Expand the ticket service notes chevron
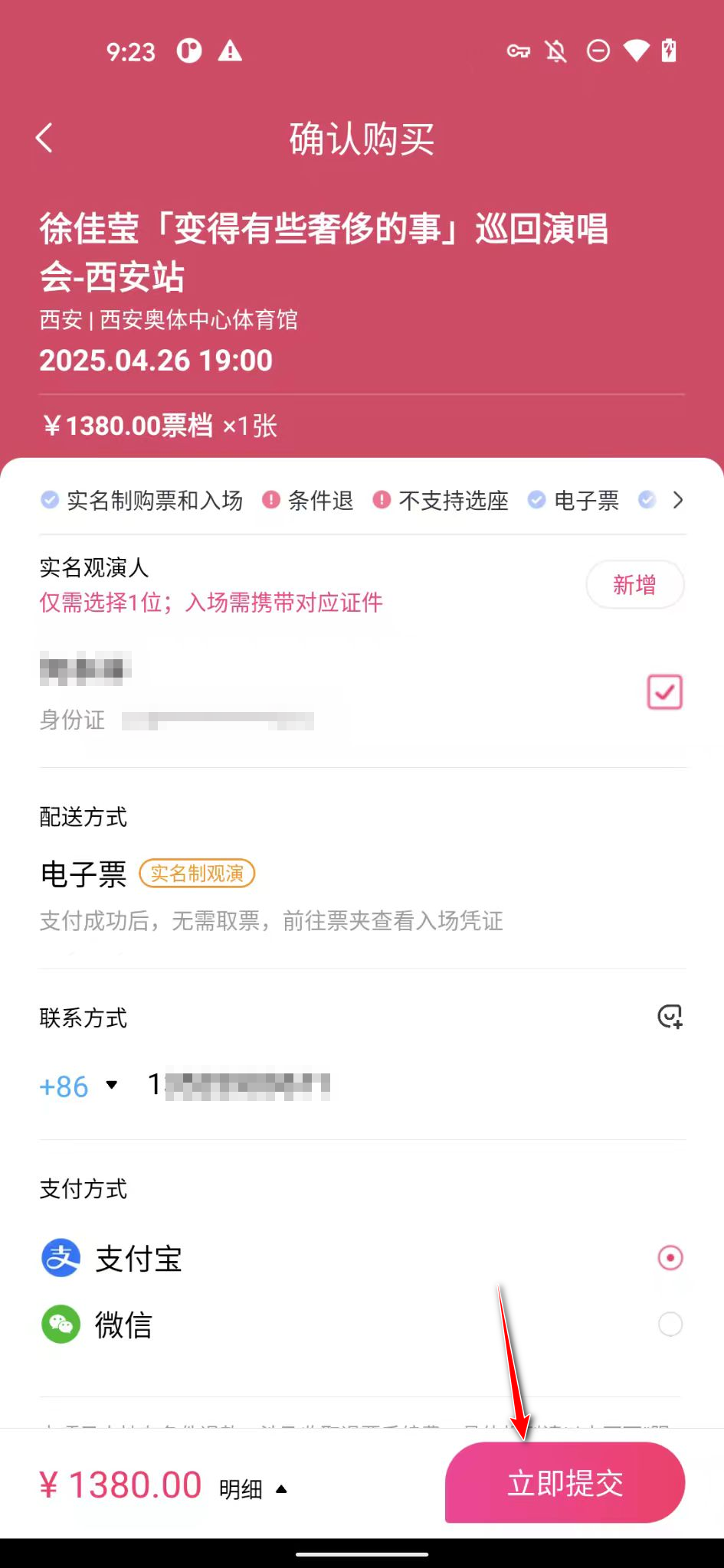The width and height of the screenshot is (724, 1568). coord(677,501)
